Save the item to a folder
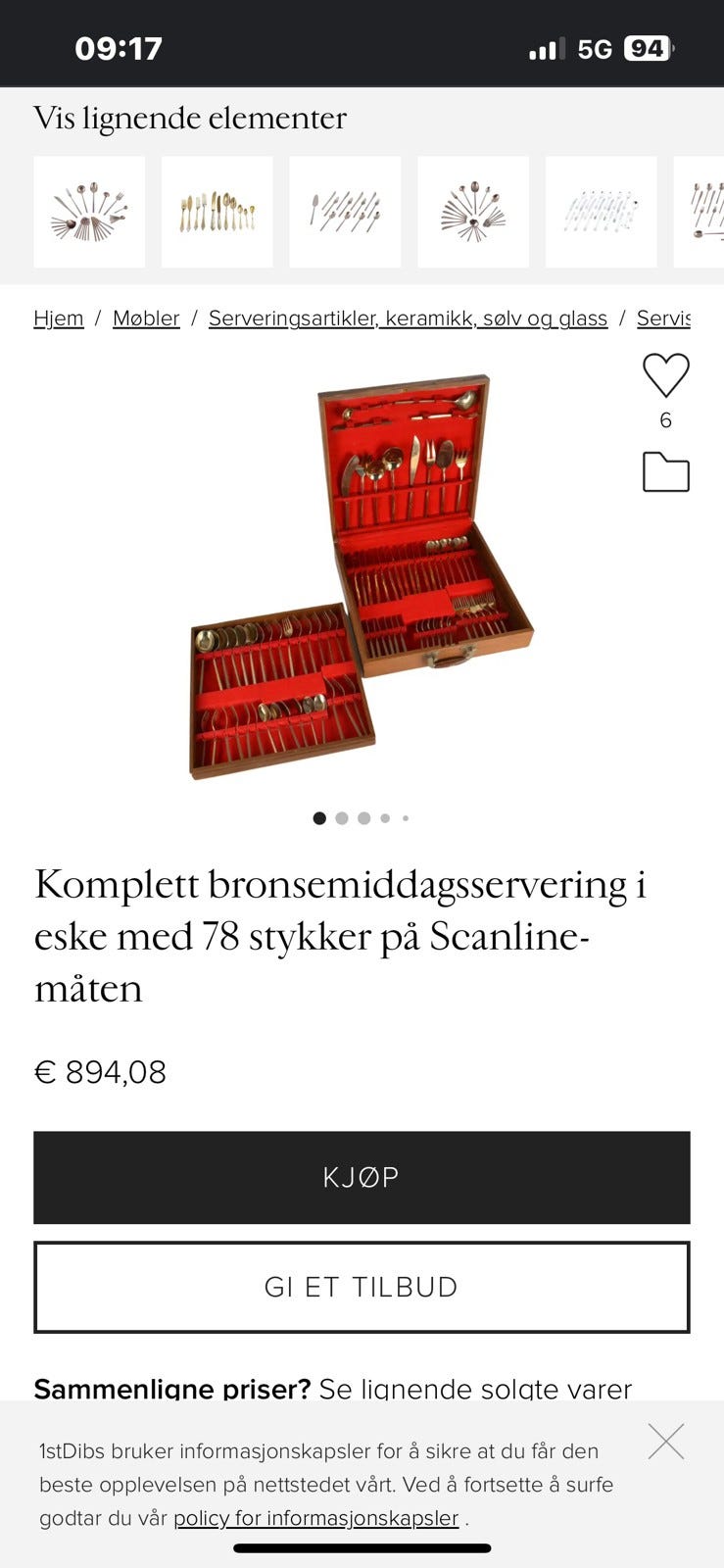 click(665, 469)
